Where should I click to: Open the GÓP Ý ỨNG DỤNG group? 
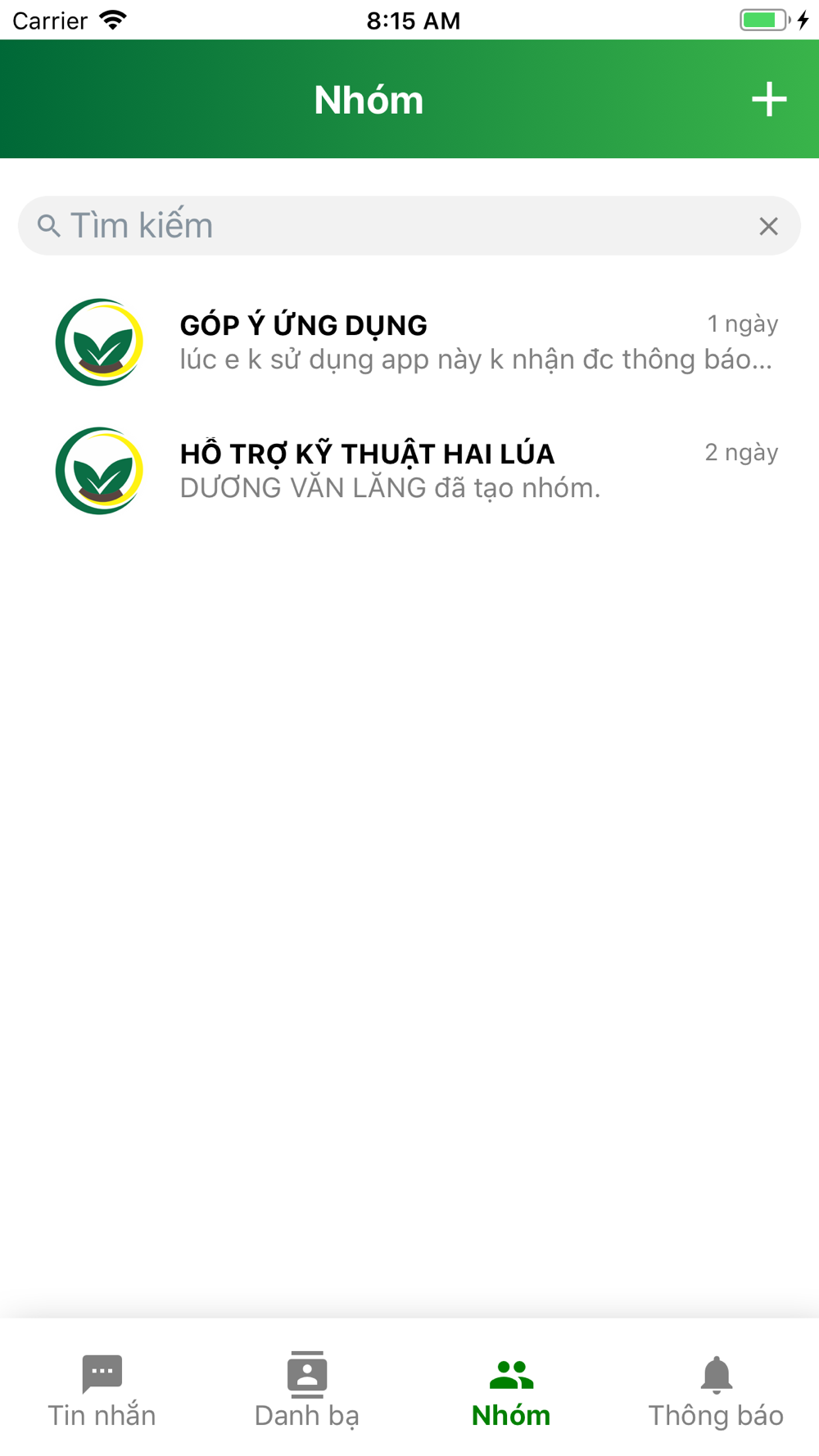tap(409, 342)
